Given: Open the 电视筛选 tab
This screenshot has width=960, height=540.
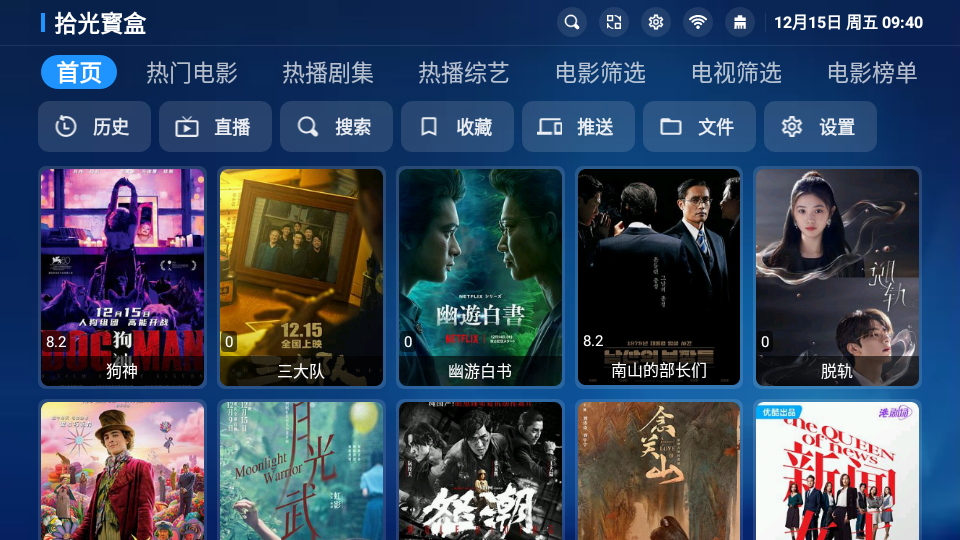Looking at the screenshot, I should pos(736,73).
